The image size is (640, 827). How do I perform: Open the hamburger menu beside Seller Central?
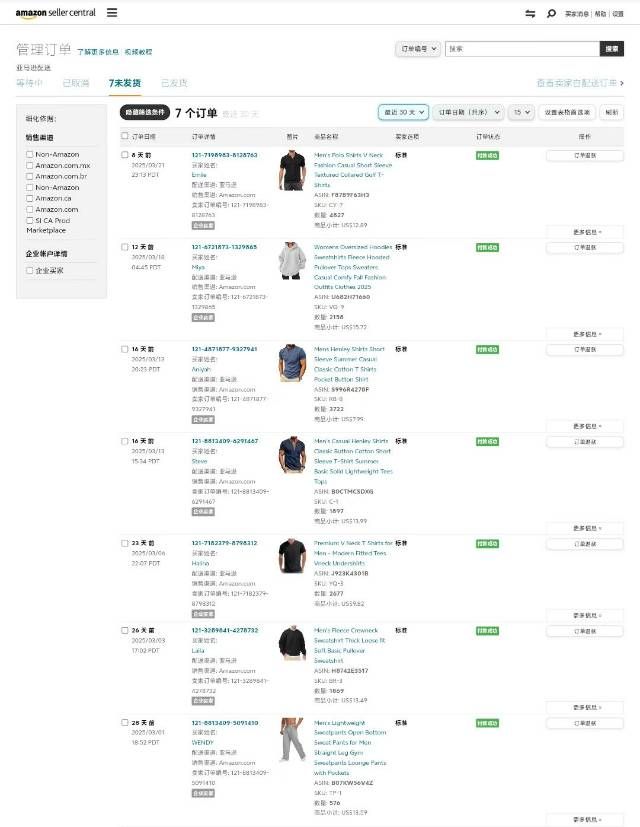112,13
